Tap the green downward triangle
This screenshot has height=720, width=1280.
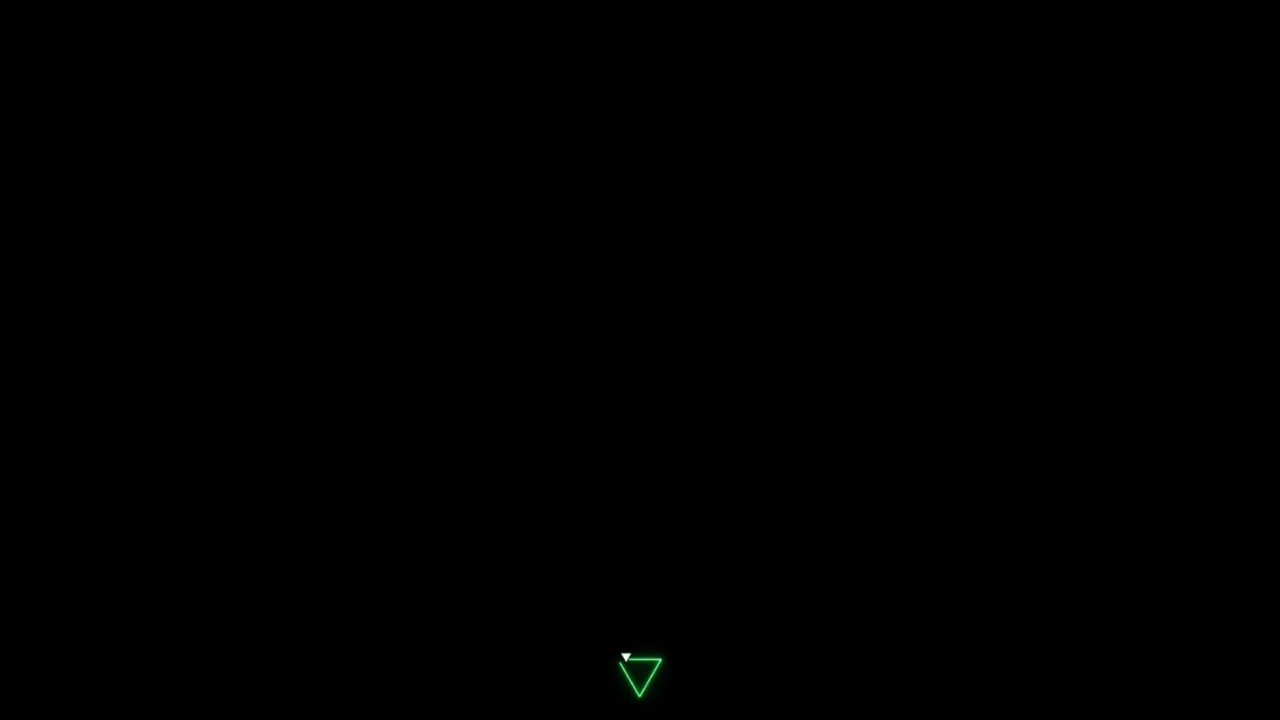640,675
